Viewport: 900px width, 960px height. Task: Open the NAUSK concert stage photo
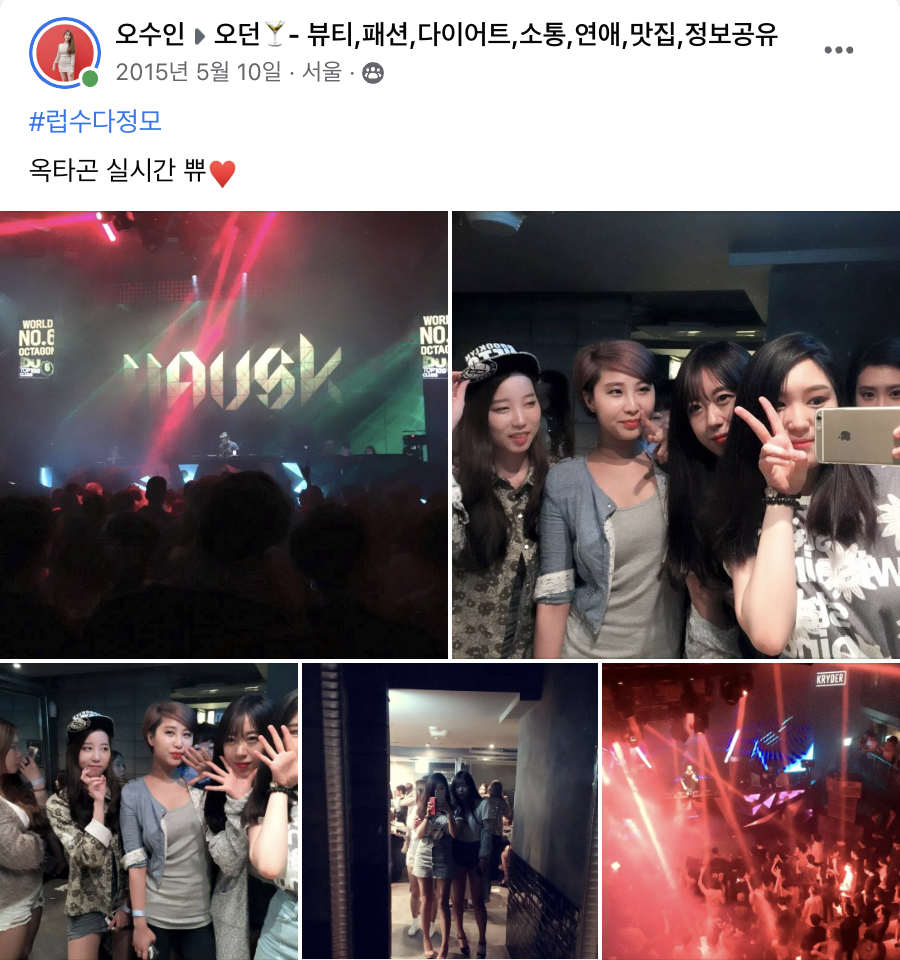pos(222,430)
